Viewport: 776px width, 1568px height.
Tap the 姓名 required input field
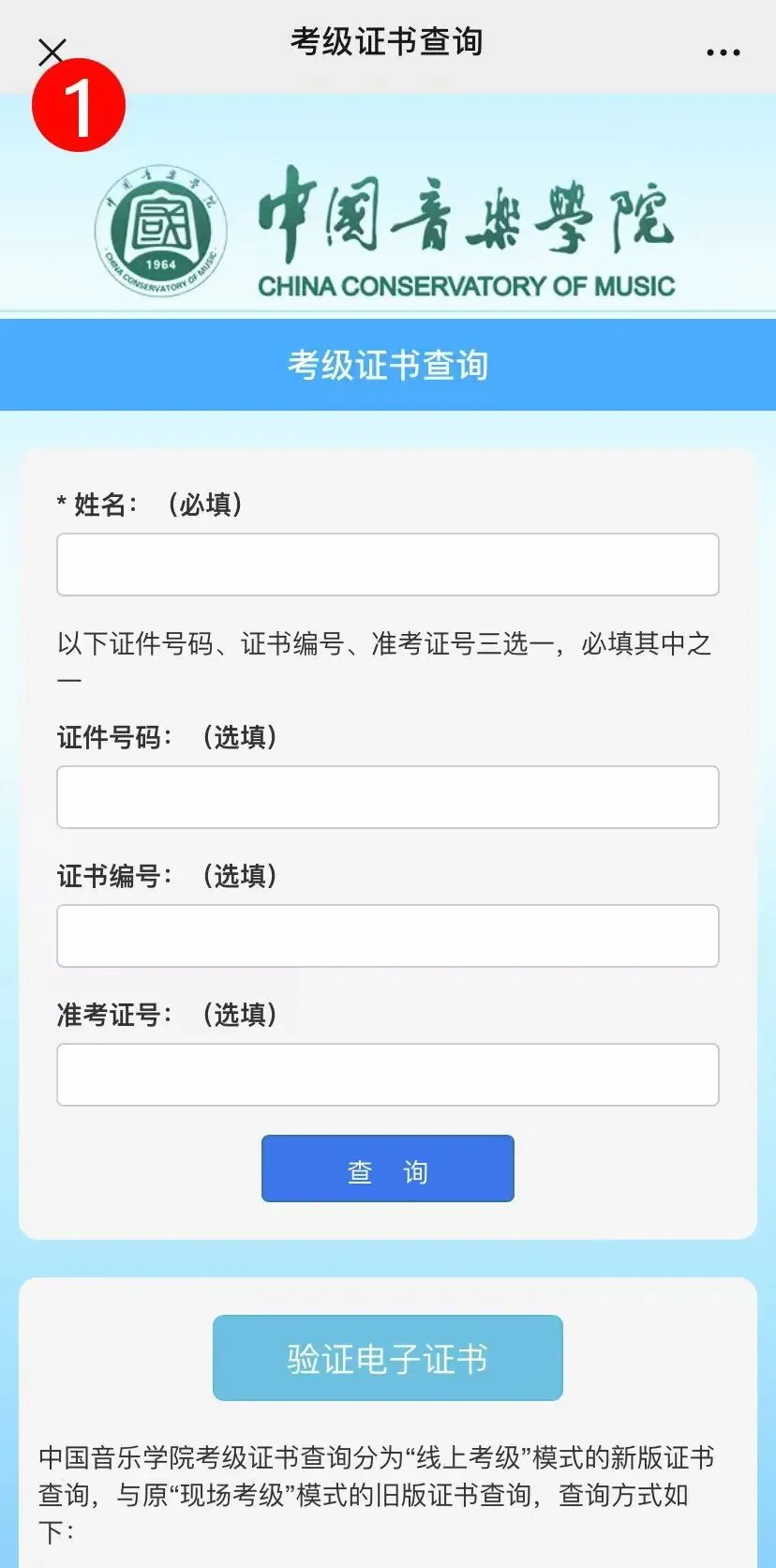click(388, 565)
